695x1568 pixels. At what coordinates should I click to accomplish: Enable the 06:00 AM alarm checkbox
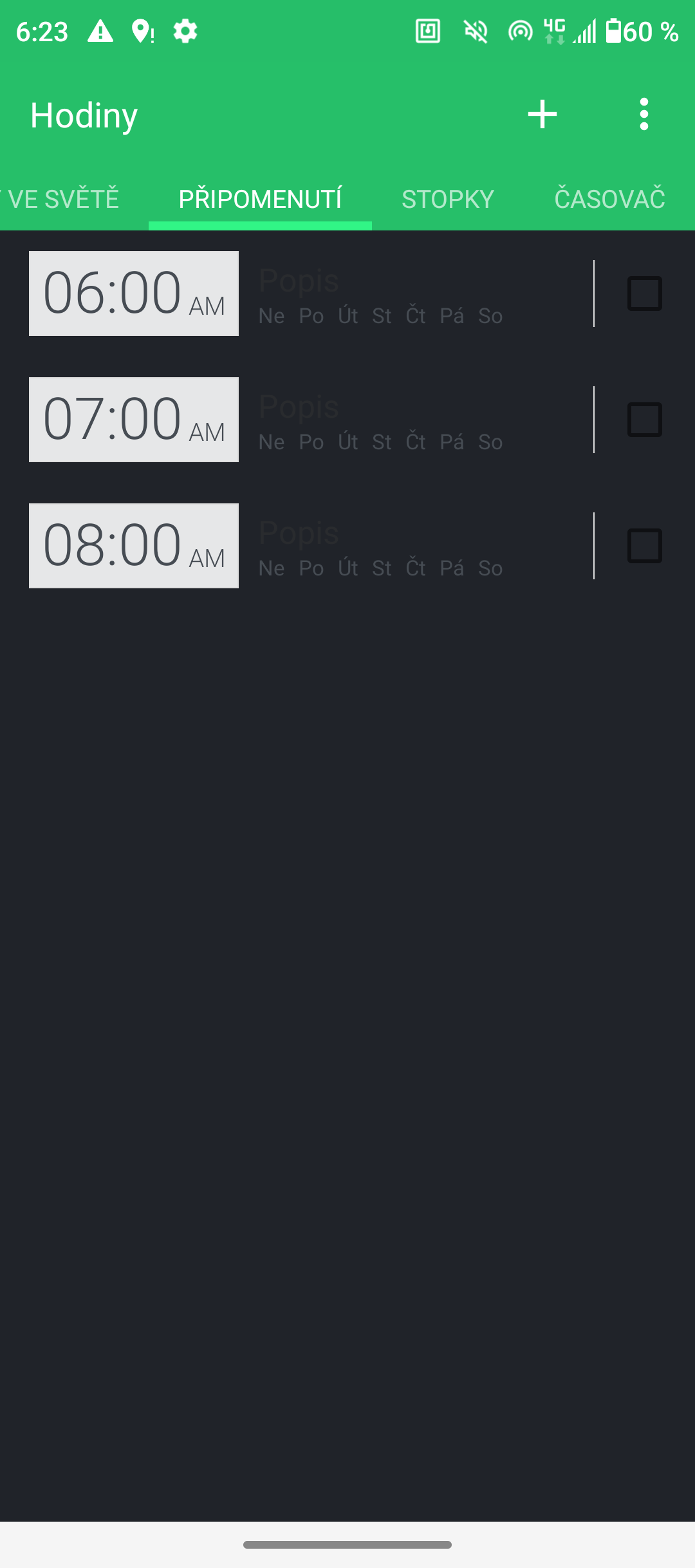pyautogui.click(x=644, y=294)
